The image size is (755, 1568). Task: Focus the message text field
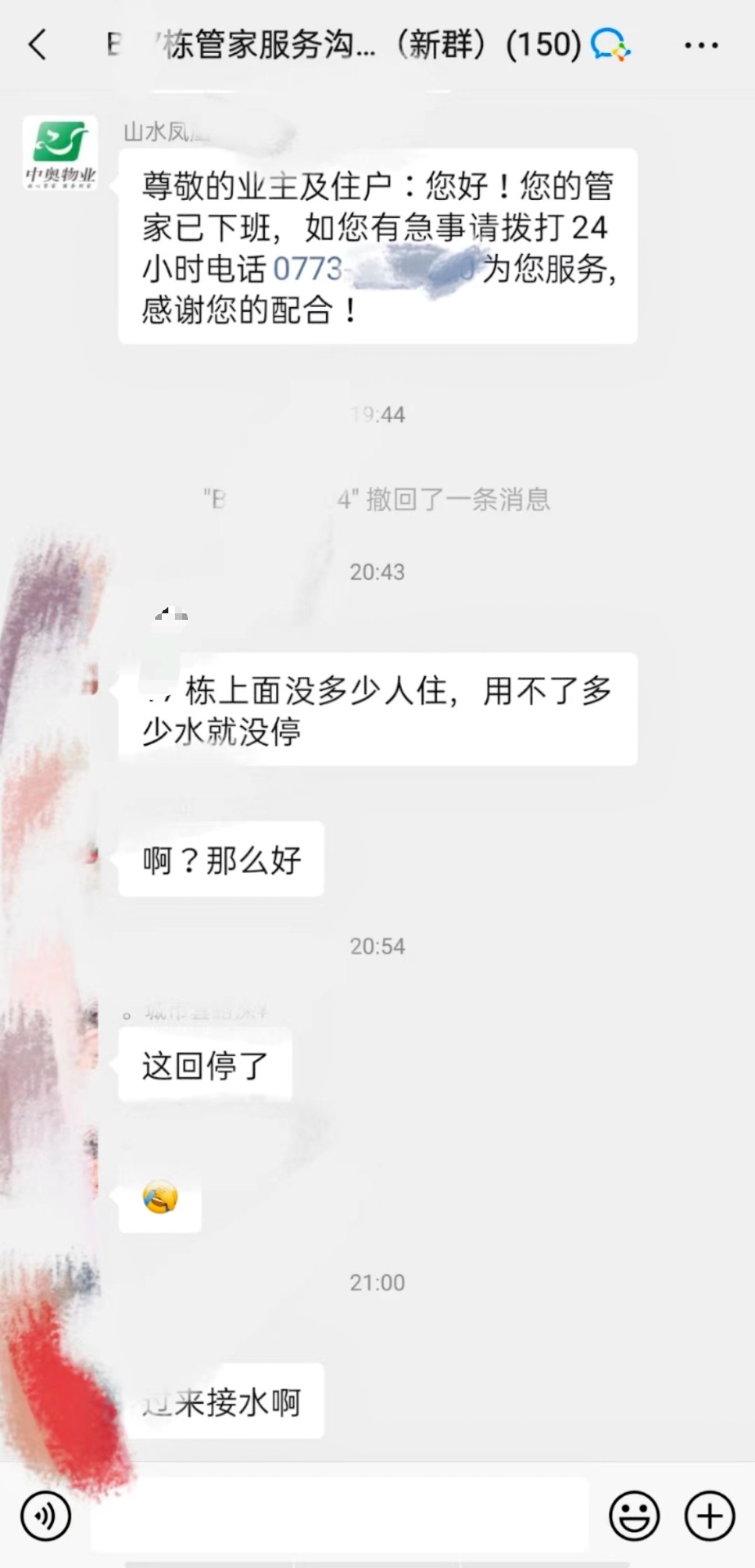coord(339,1516)
